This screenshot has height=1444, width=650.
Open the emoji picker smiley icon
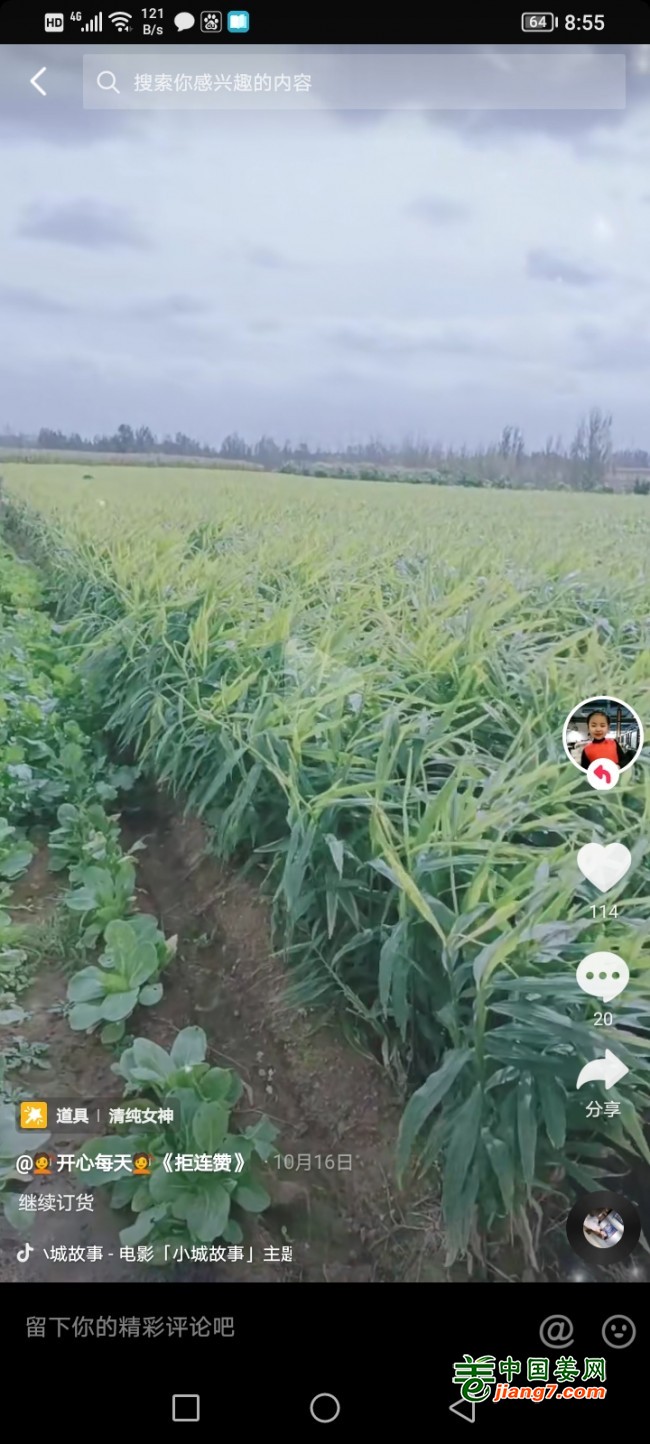[x=618, y=1330]
